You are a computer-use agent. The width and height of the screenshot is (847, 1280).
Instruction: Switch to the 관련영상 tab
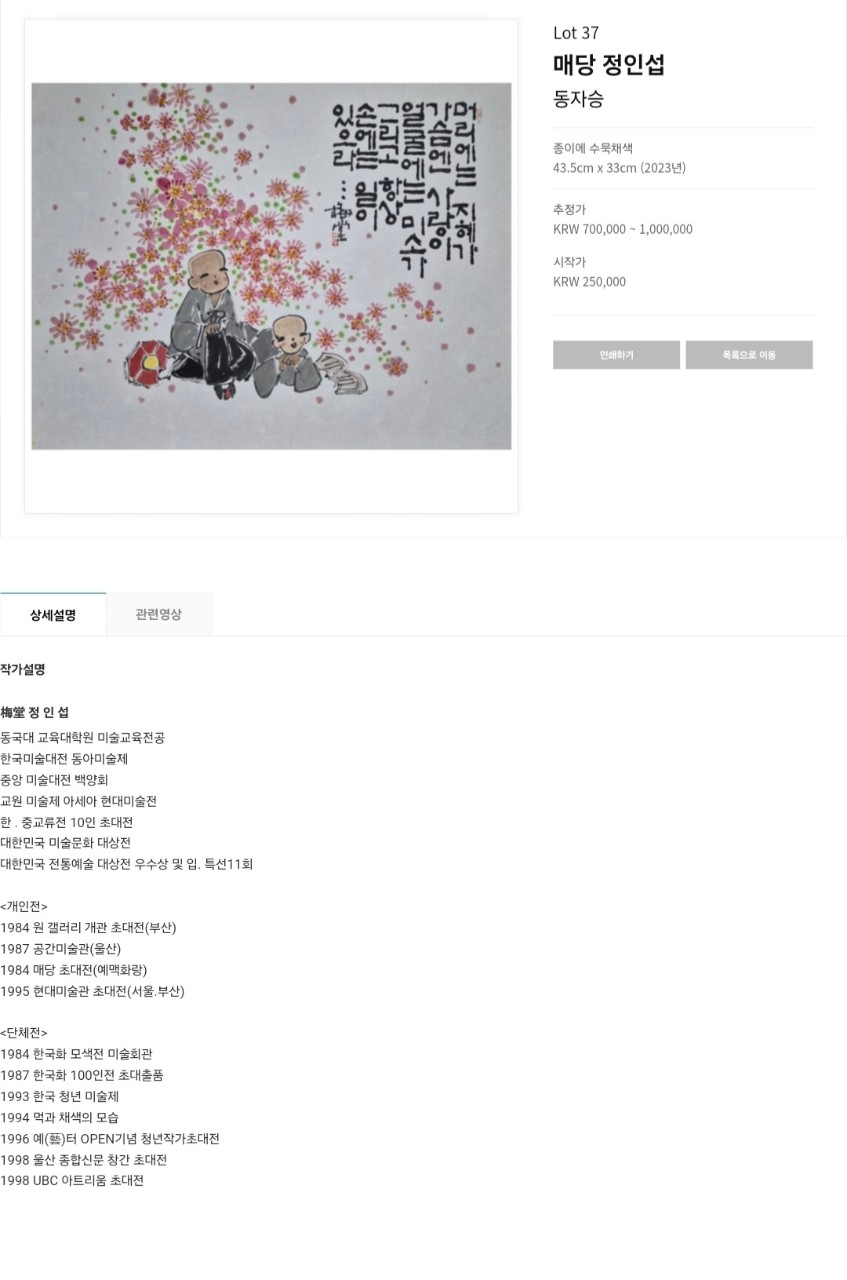pyautogui.click(x=159, y=614)
